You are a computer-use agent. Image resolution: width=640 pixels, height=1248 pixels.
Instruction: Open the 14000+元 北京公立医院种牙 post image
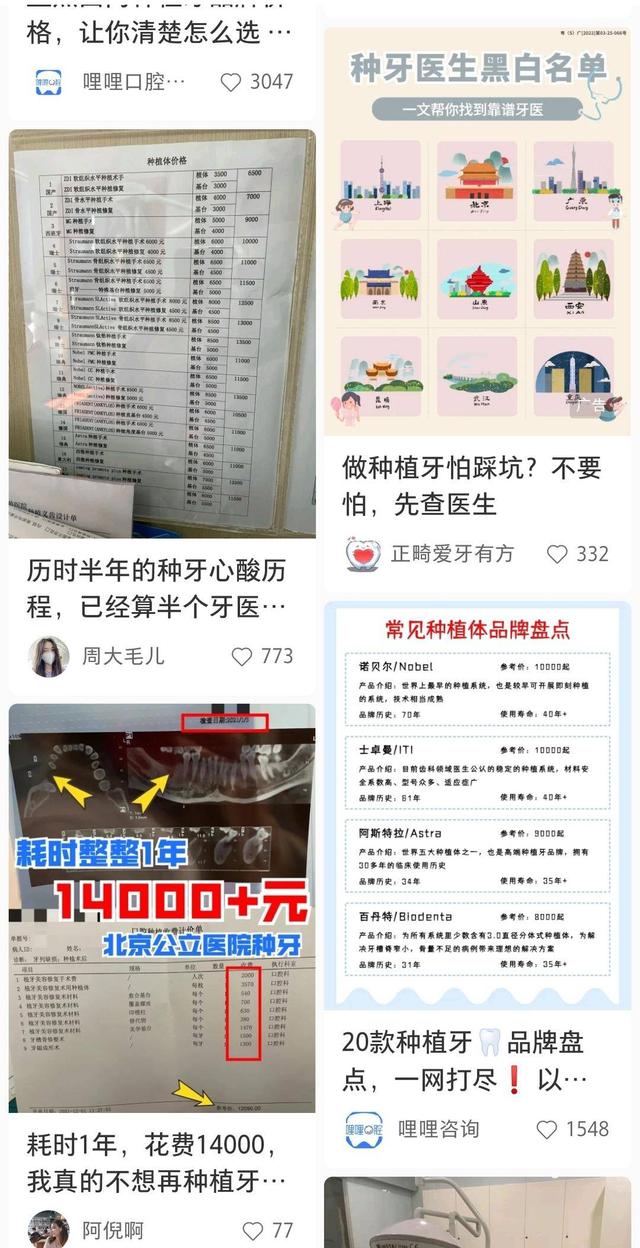pyautogui.click(x=162, y=908)
